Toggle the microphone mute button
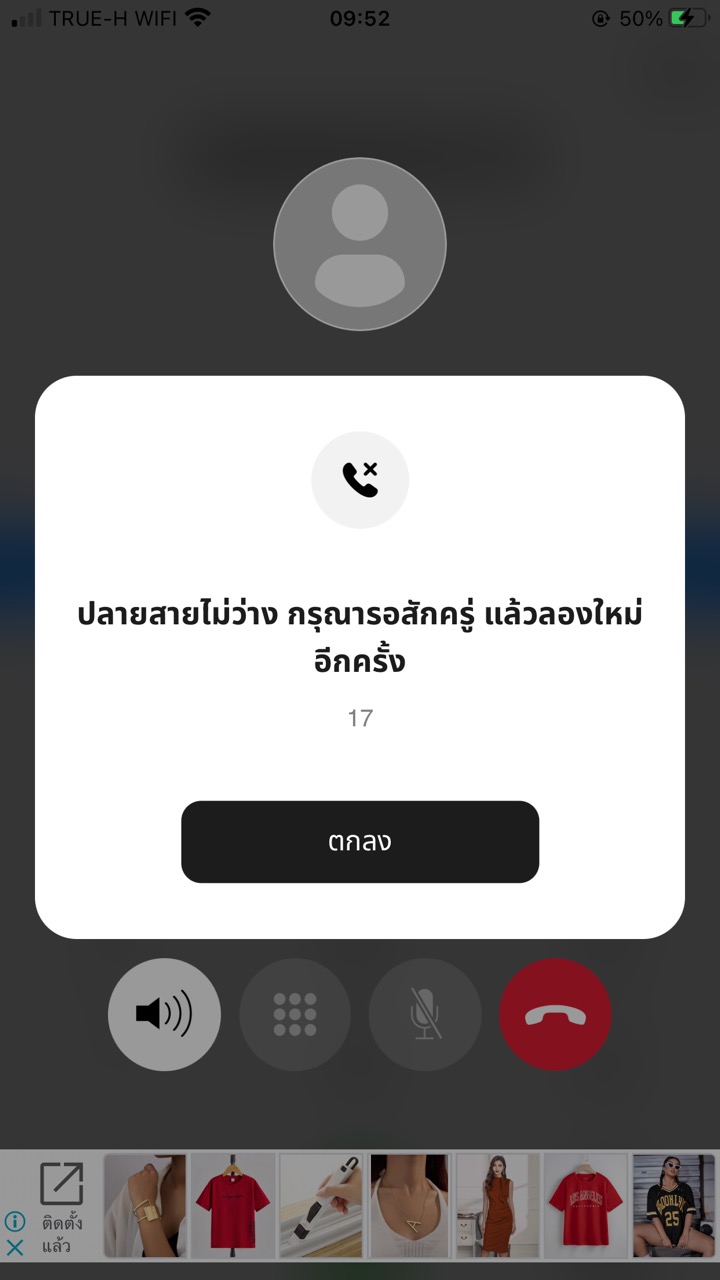This screenshot has height=1280, width=720. point(425,1015)
